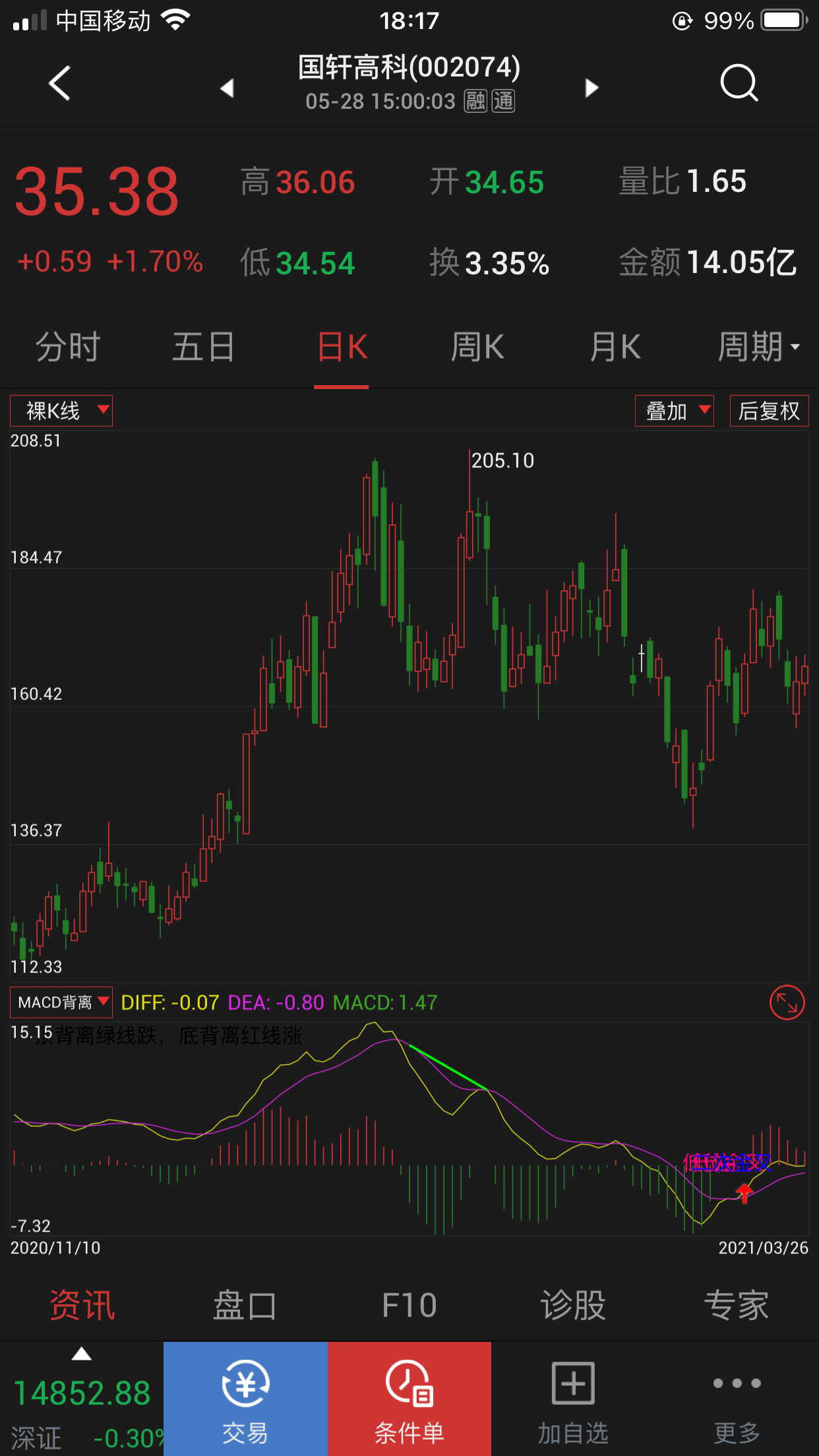Expand the chart to full screen
Viewport: 819px width, 1456px height.
pyautogui.click(x=787, y=1003)
